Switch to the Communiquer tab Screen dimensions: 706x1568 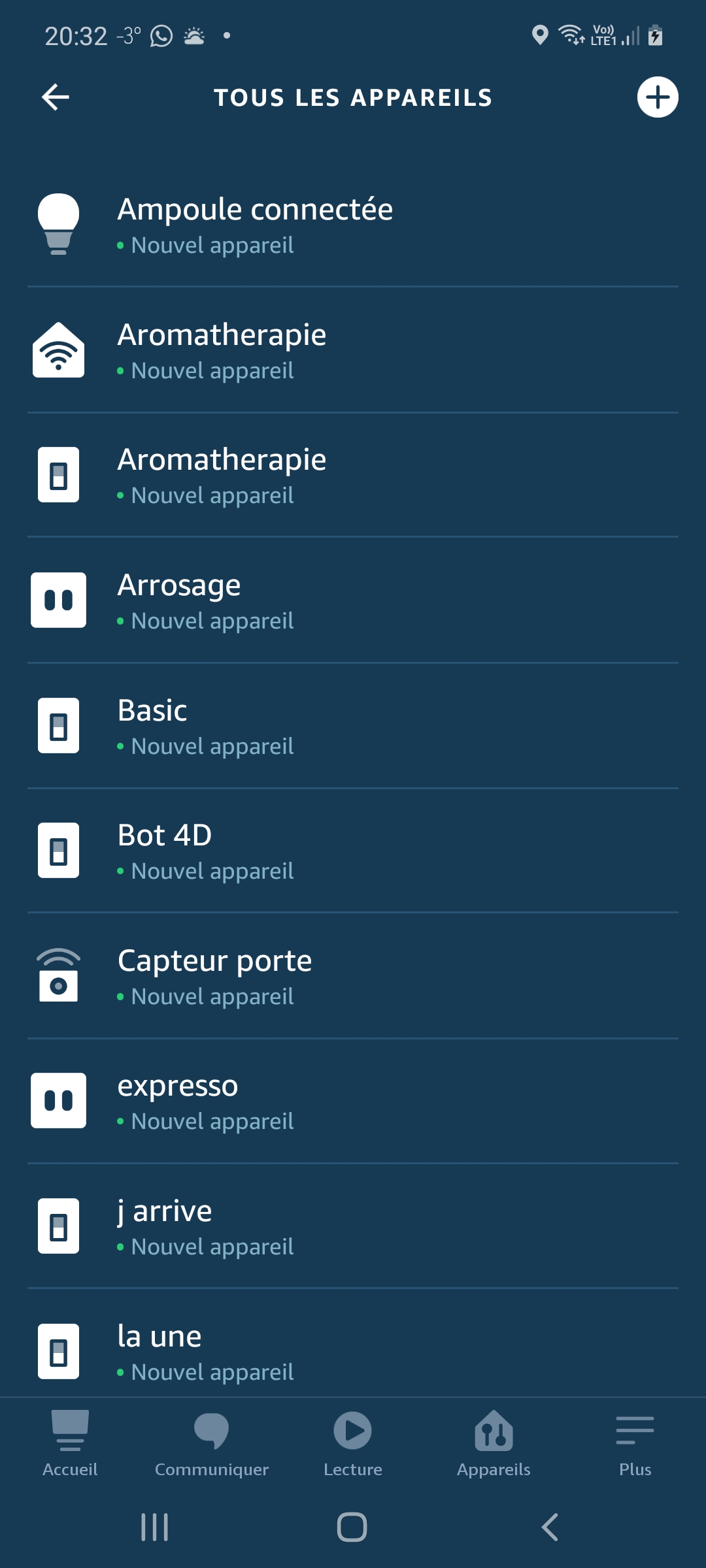(212, 1444)
